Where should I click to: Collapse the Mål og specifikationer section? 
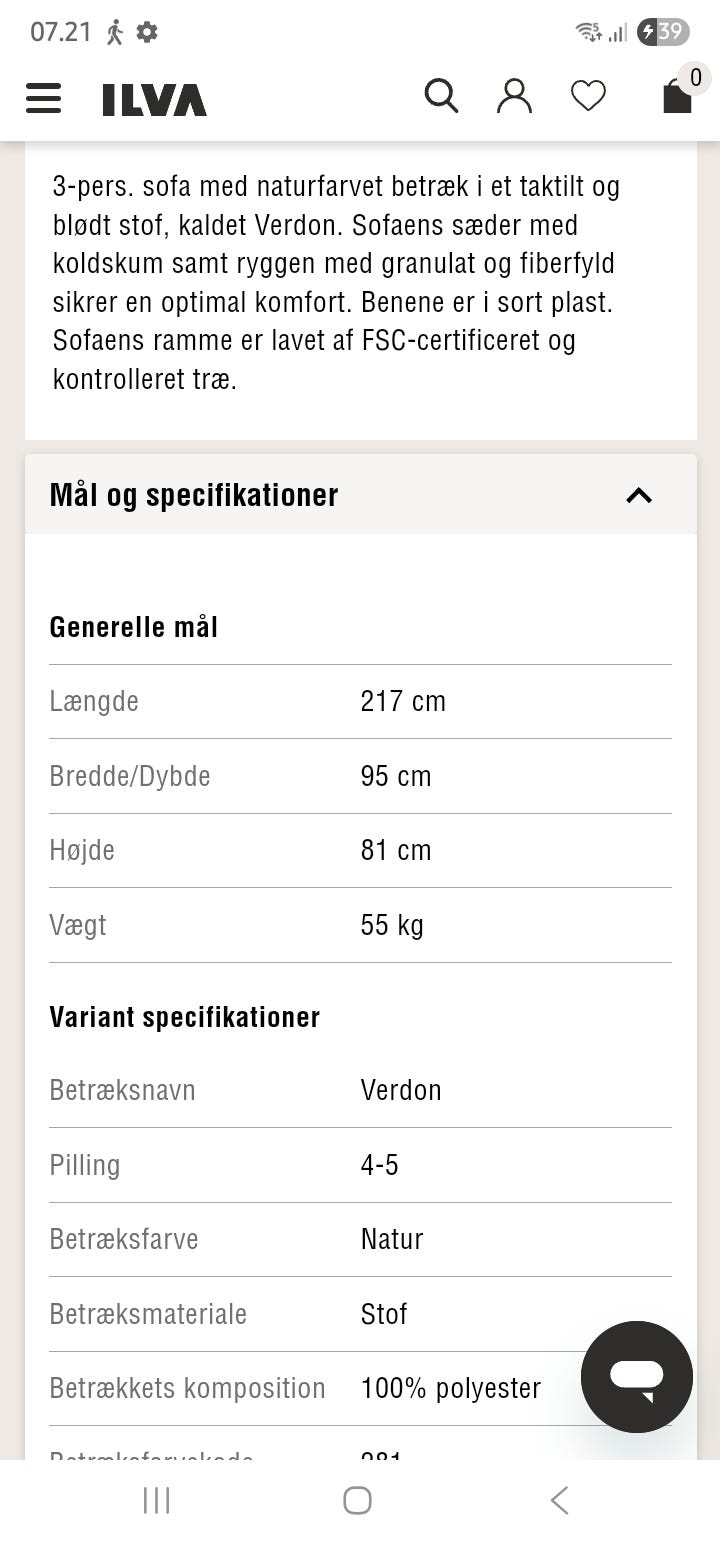[x=360, y=494]
